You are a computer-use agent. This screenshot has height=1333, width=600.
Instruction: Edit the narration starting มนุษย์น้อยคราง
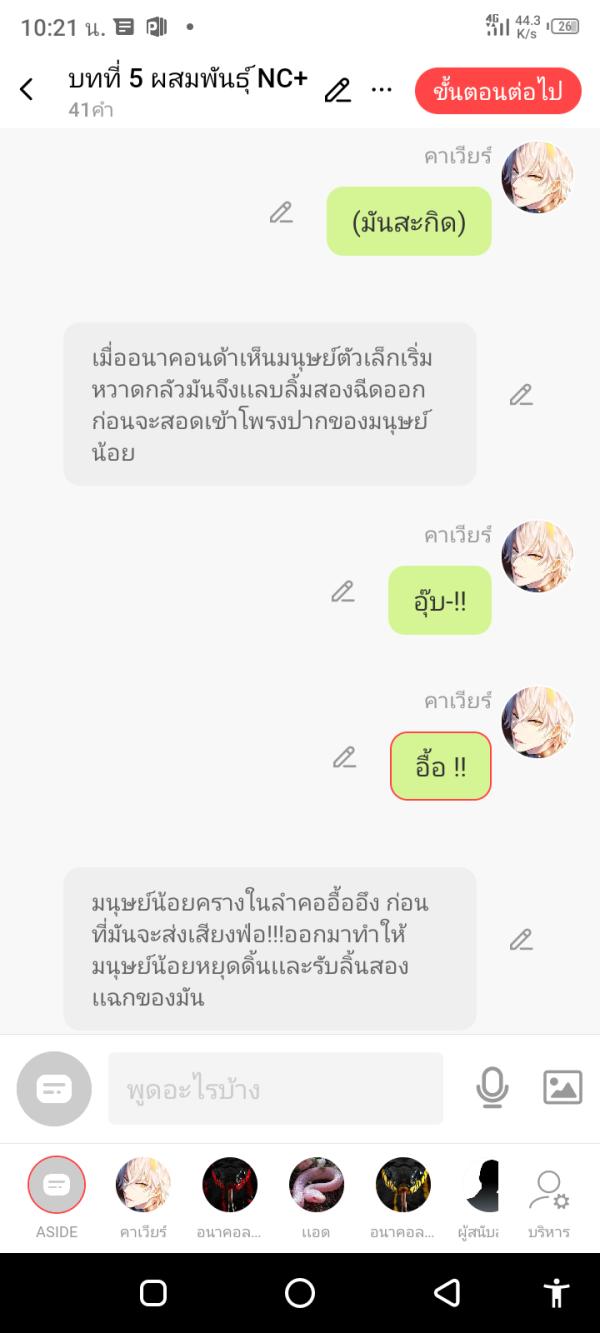521,940
